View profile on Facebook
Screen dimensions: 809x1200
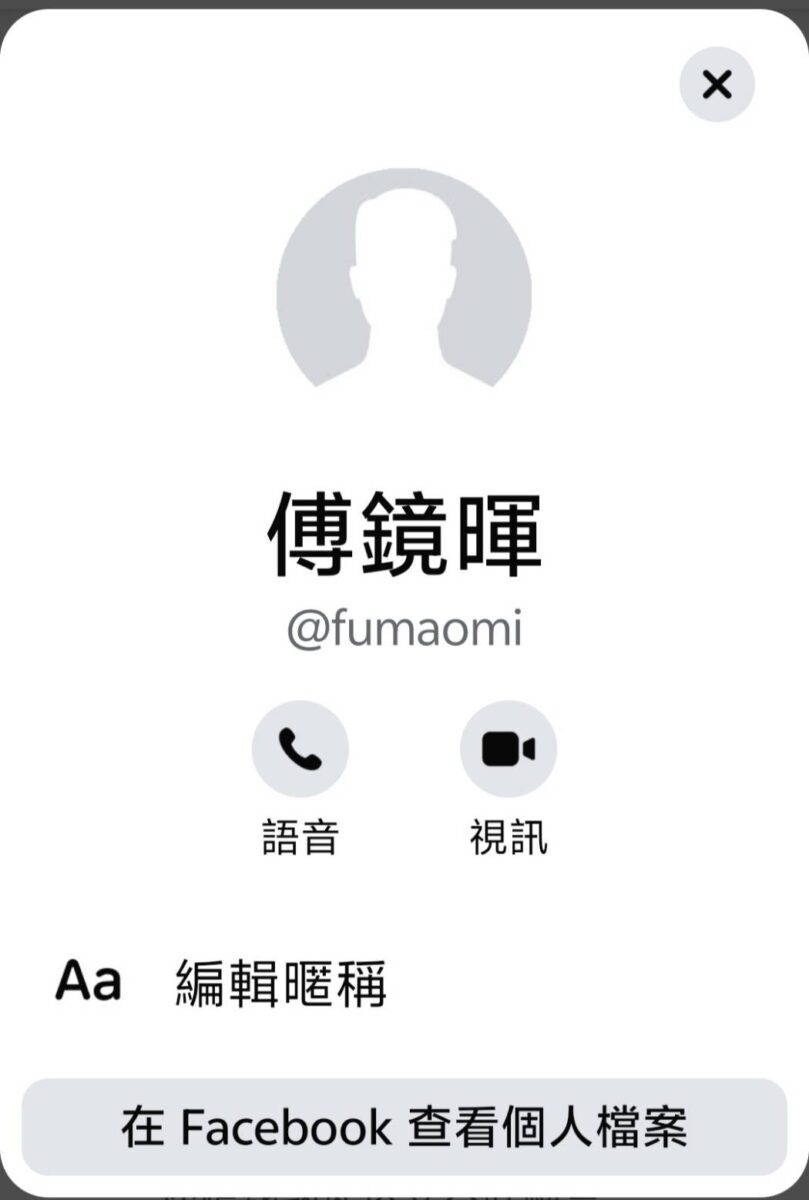coord(404,1127)
